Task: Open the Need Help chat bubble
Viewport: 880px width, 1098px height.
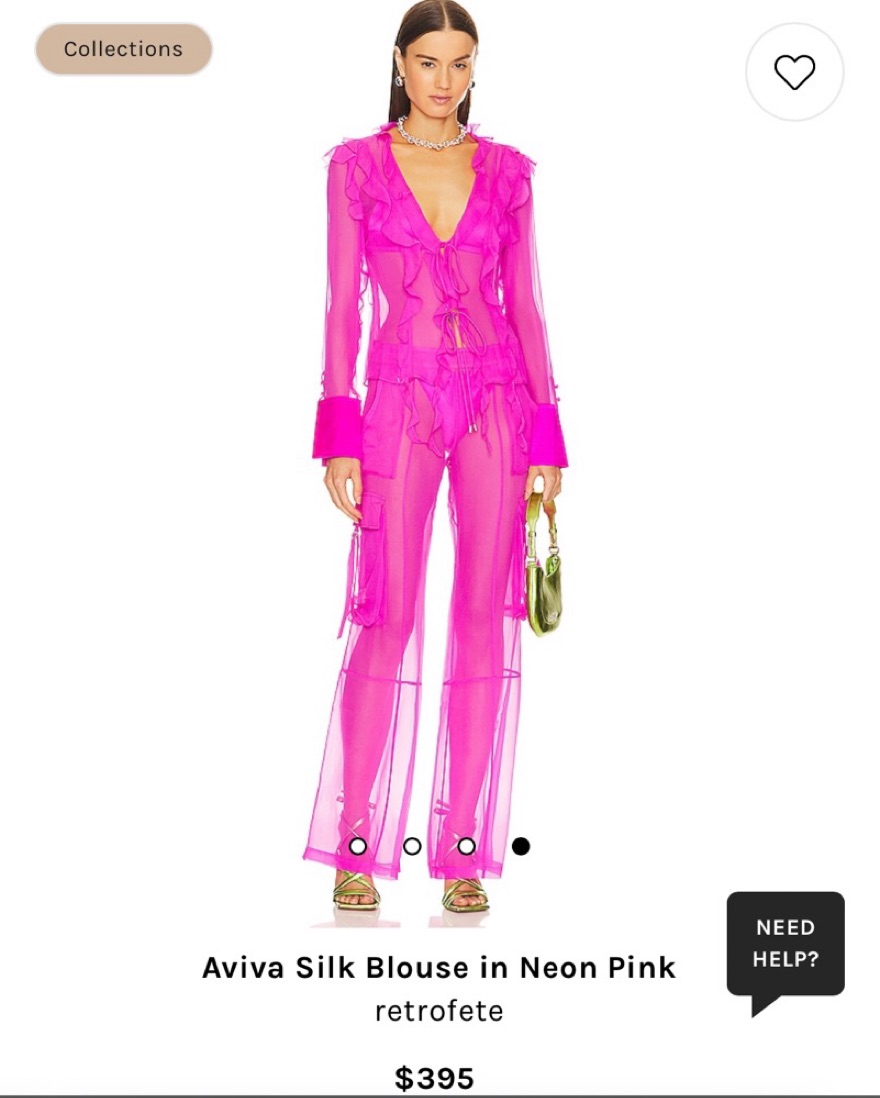Action: [785, 944]
